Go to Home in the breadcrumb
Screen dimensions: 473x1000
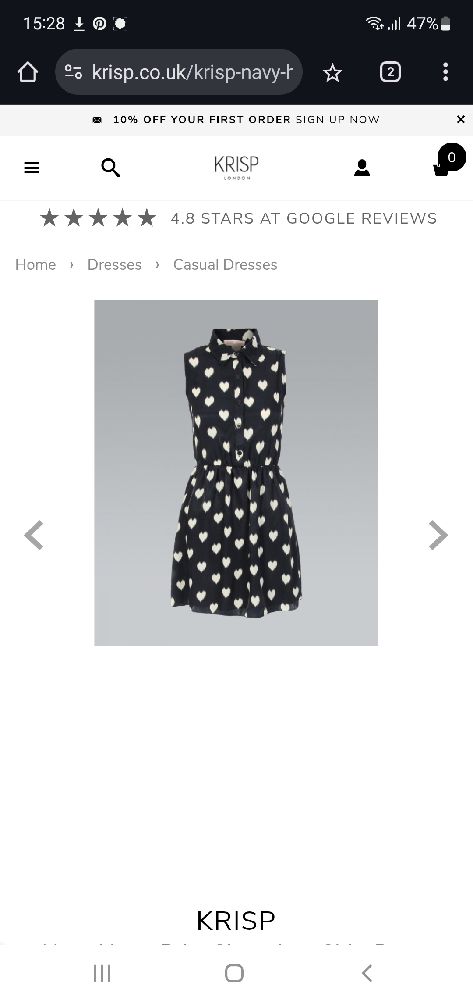click(36, 265)
